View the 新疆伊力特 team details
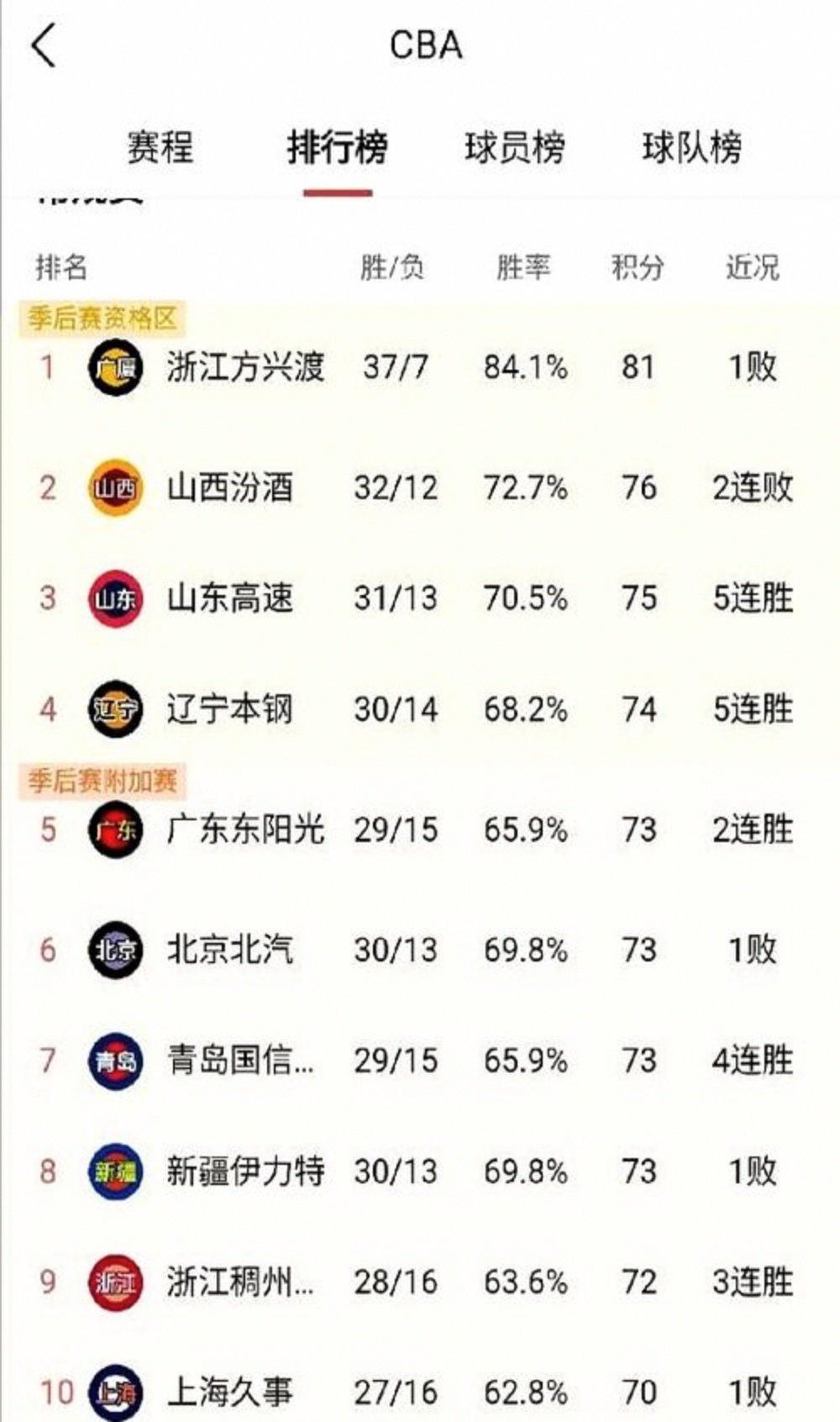Image resolution: width=840 pixels, height=1422 pixels. 245,1171
